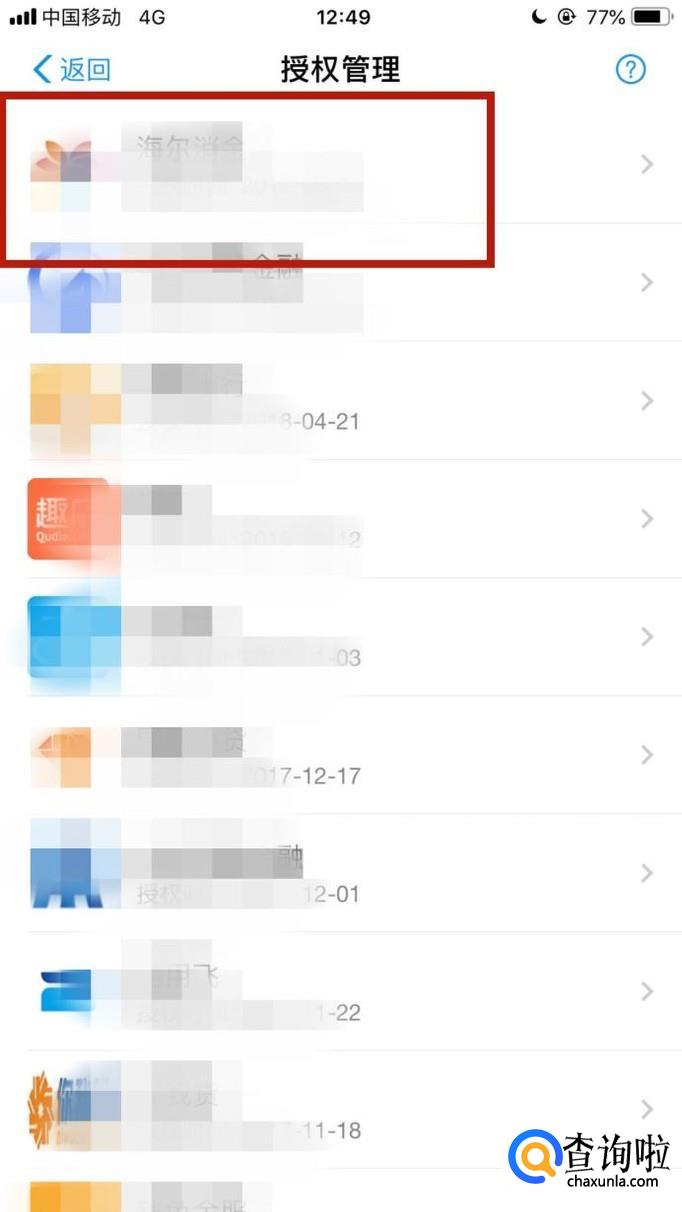Open the authorization row dated 12-01

(x=340, y=873)
